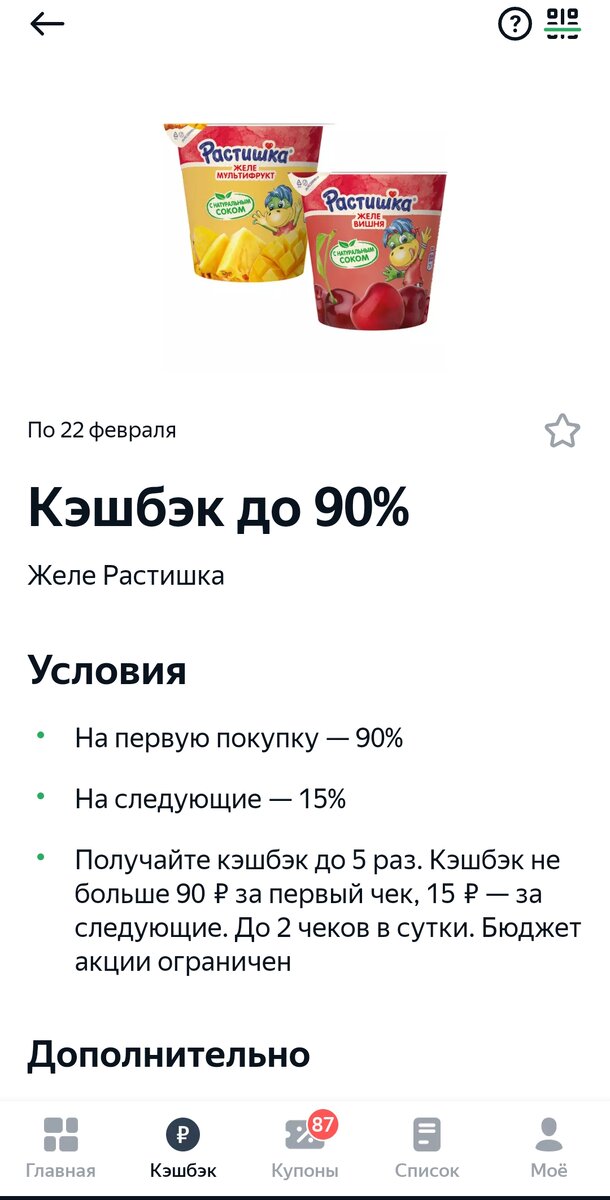The image size is (610, 1200).
Task: Go back using the top-left arrow
Action: tap(47, 25)
